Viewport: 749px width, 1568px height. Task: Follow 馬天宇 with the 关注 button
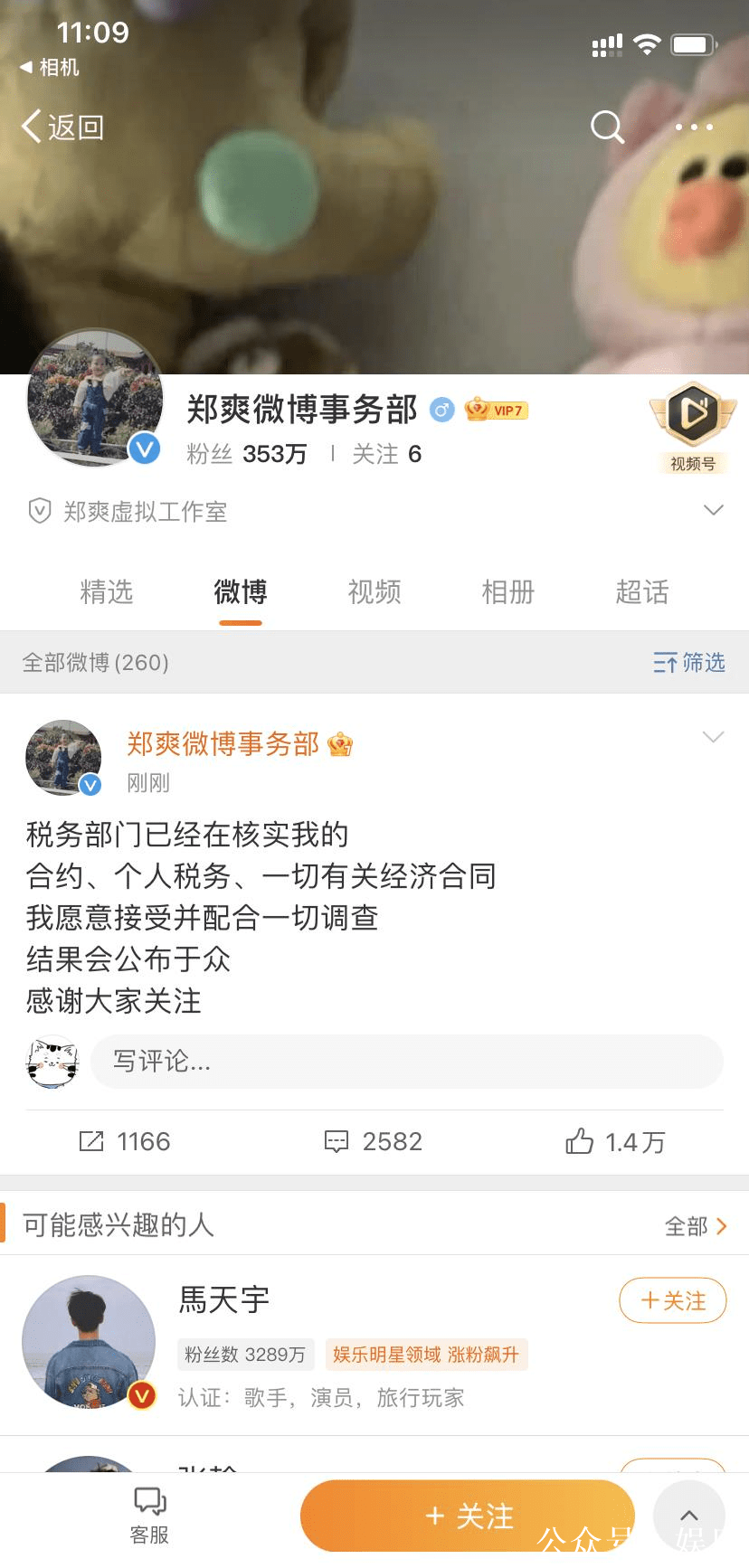[x=673, y=1300]
